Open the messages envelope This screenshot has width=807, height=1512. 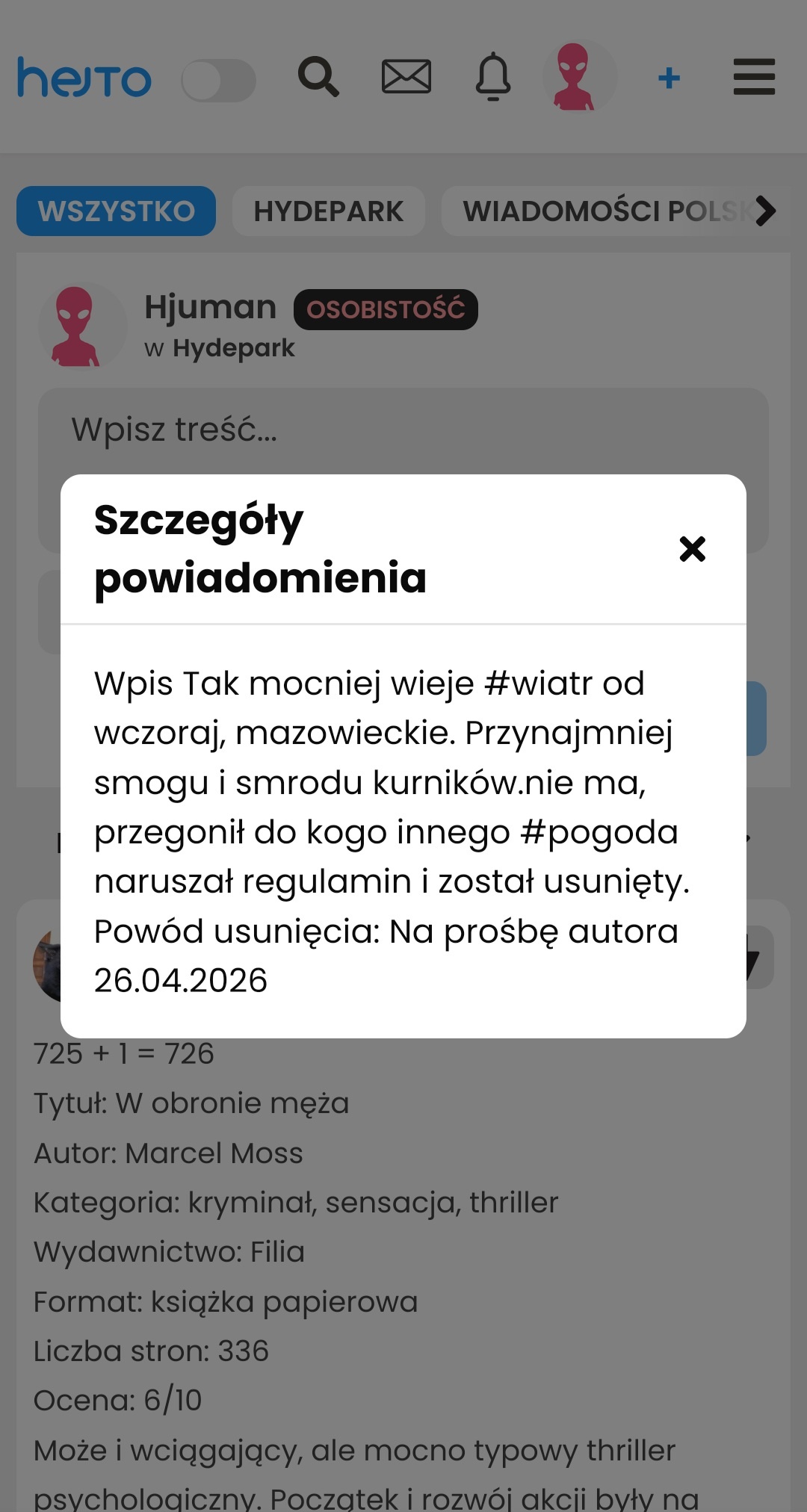406,77
